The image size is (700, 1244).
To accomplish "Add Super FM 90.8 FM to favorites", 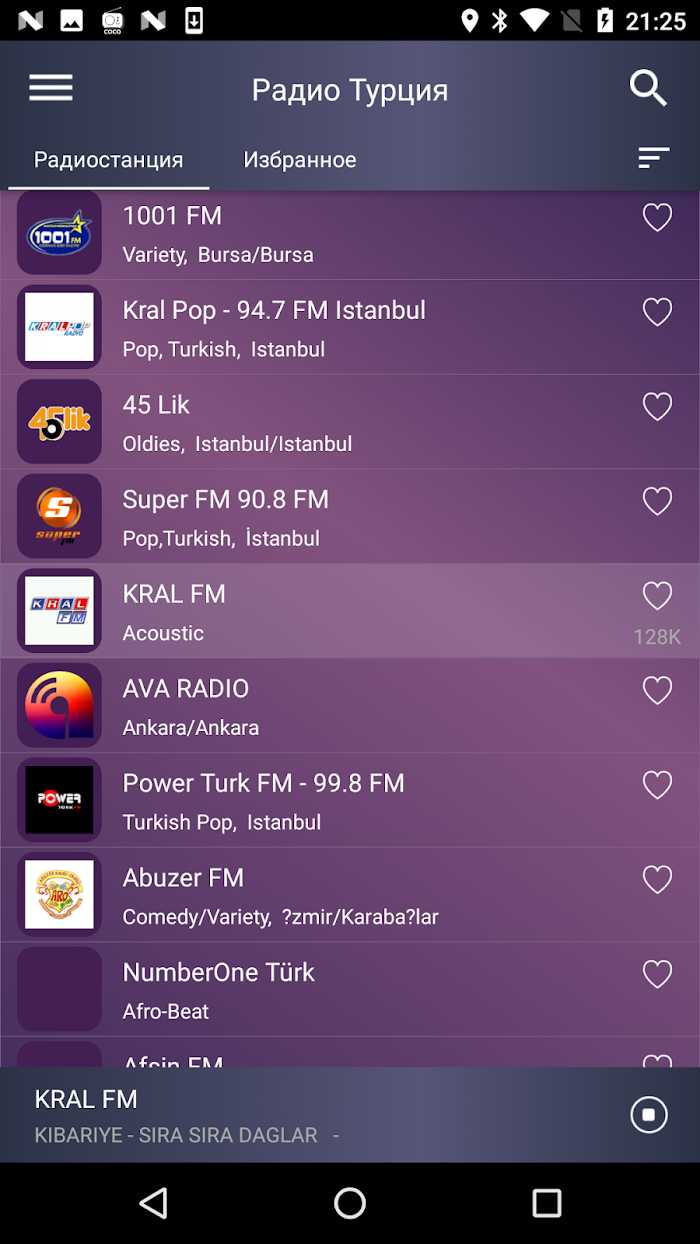I will coord(657,501).
